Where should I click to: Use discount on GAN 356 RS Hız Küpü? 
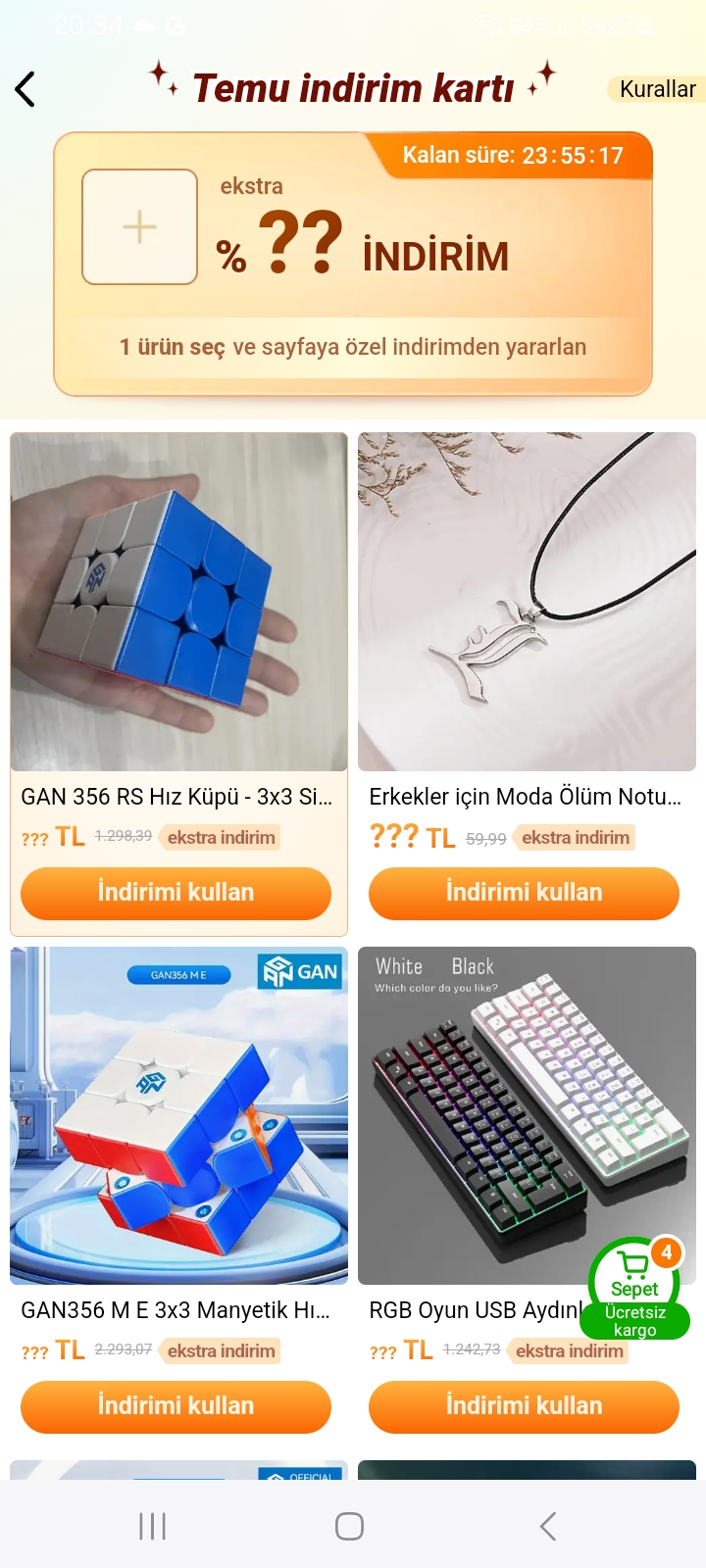coord(176,893)
